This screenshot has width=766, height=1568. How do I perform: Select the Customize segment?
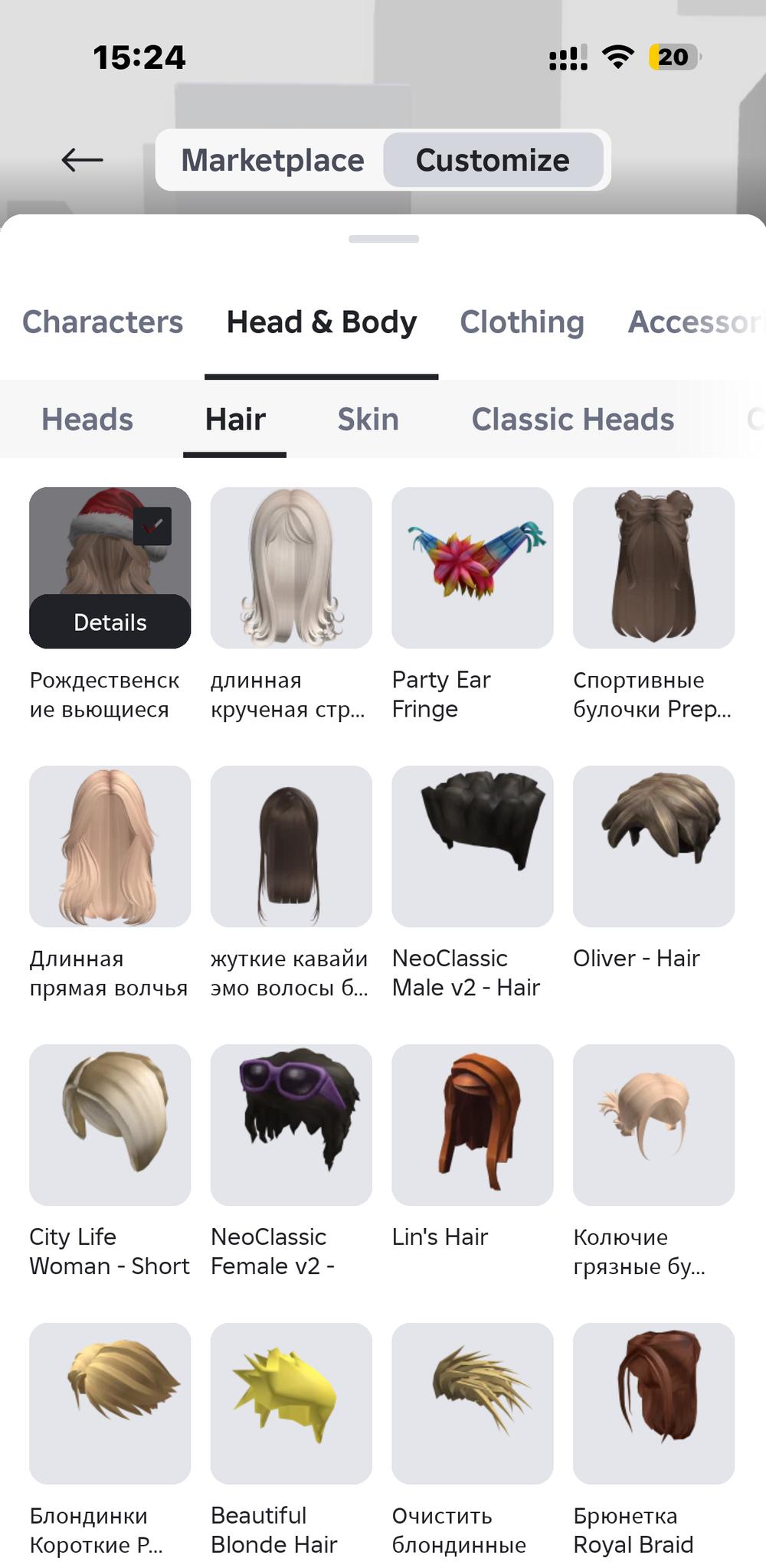click(x=493, y=160)
